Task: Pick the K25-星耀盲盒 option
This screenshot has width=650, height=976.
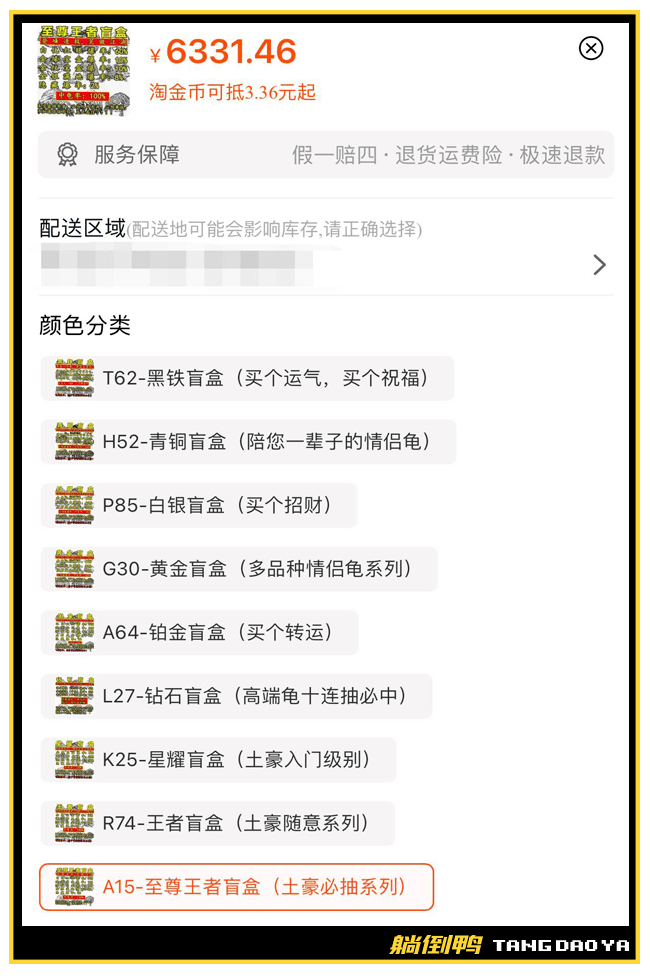Action: click(x=218, y=760)
